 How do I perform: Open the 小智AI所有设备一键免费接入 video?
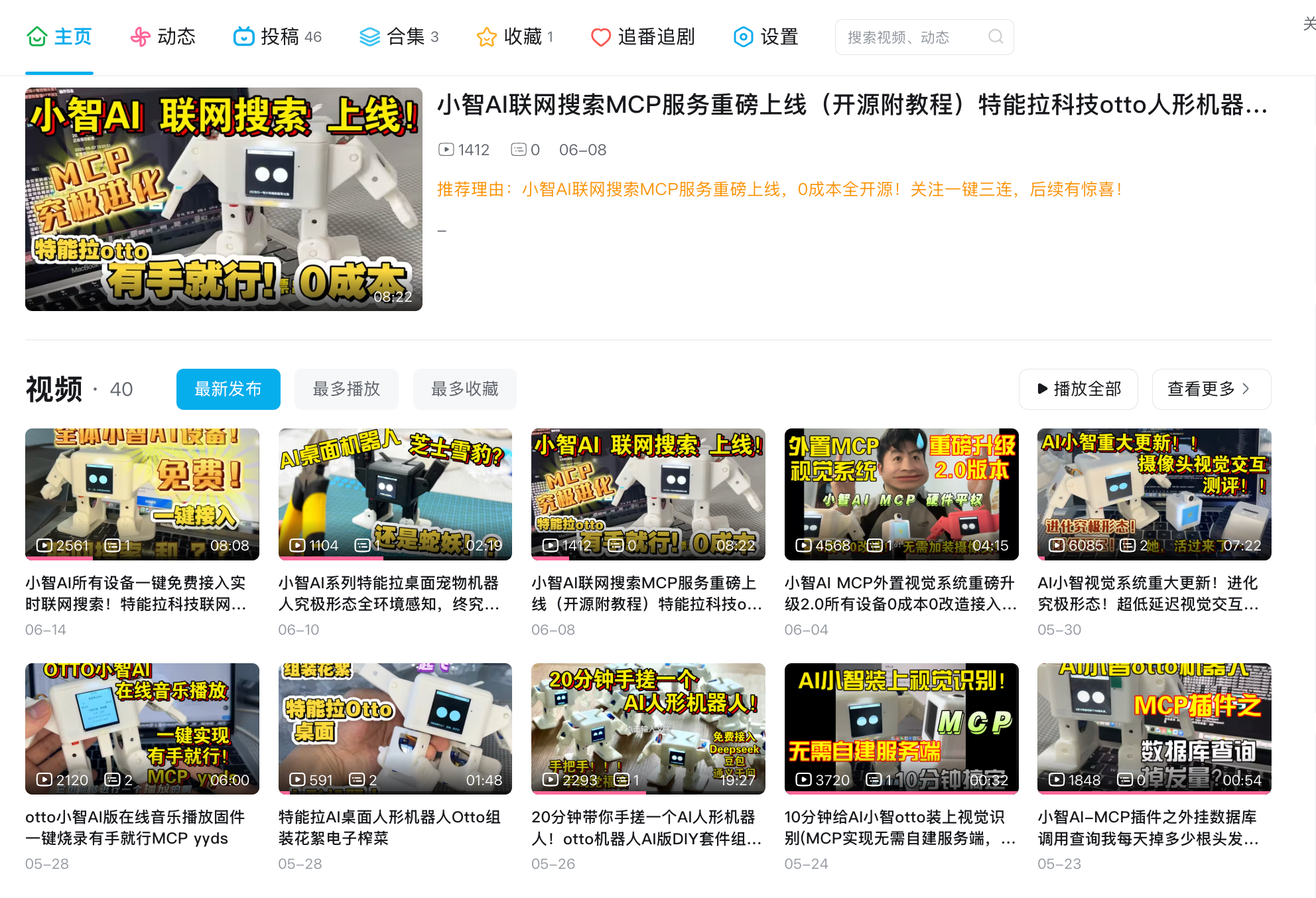pyautogui.click(x=142, y=494)
